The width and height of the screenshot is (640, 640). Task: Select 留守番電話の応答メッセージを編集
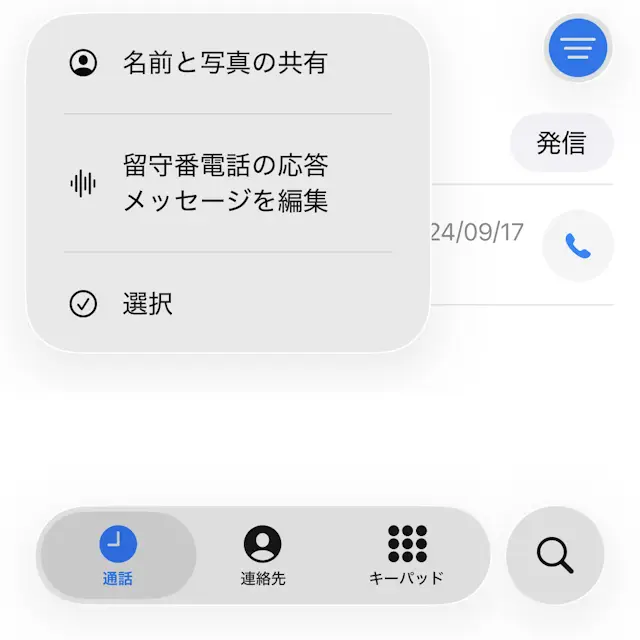pos(225,183)
